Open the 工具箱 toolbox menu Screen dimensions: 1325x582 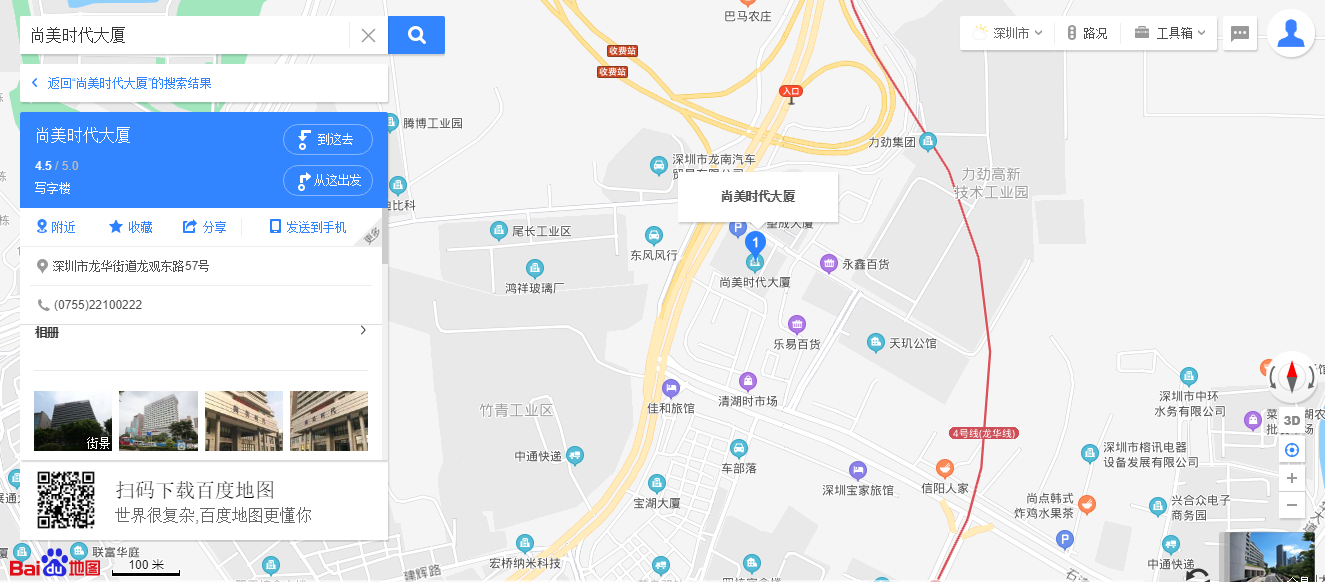coord(1170,33)
